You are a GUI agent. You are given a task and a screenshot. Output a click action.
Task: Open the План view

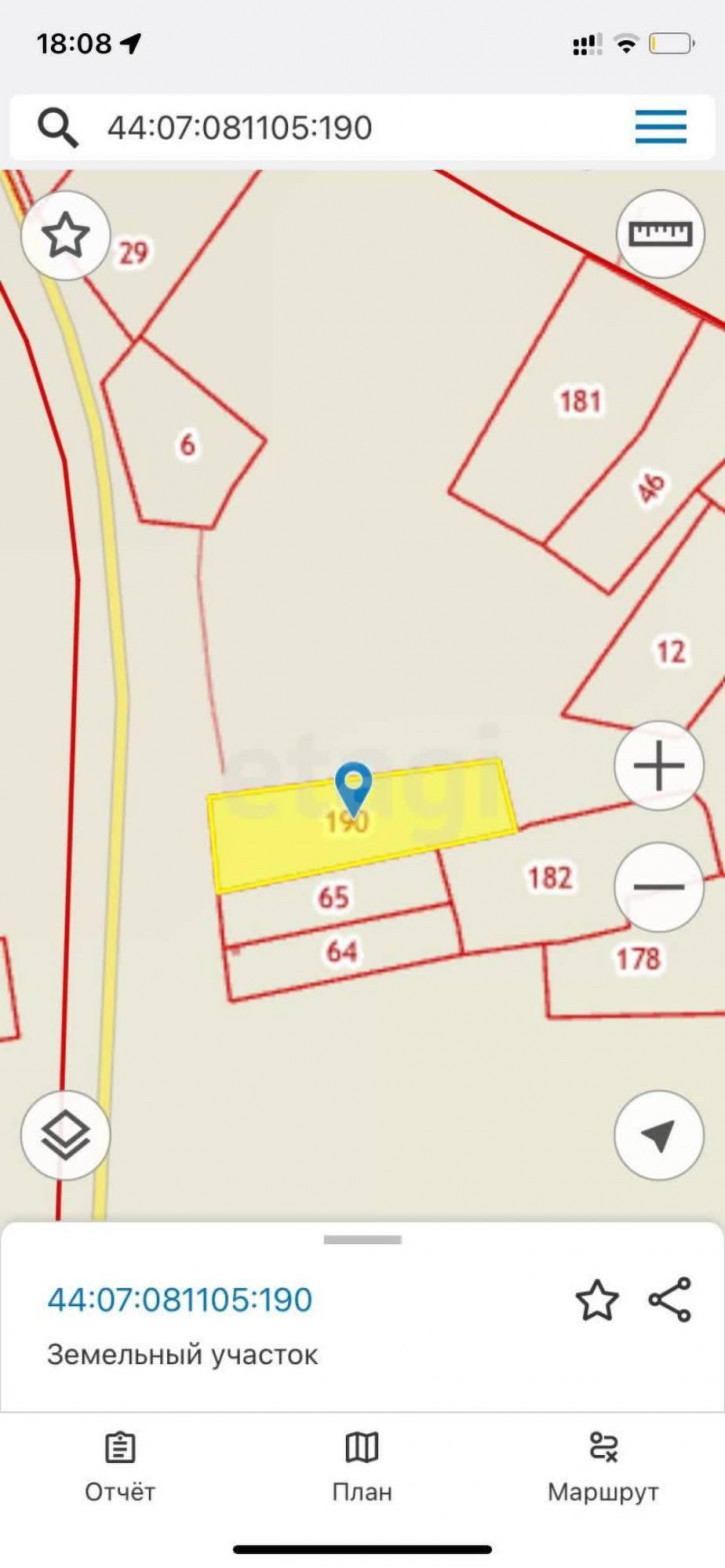tap(362, 1466)
